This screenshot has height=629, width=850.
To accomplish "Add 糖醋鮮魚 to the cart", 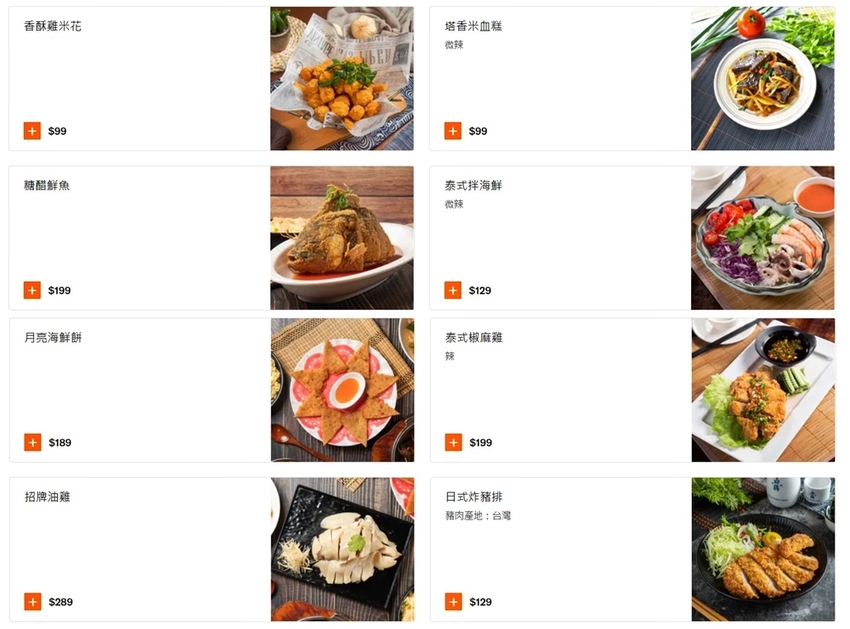I will pos(32,290).
